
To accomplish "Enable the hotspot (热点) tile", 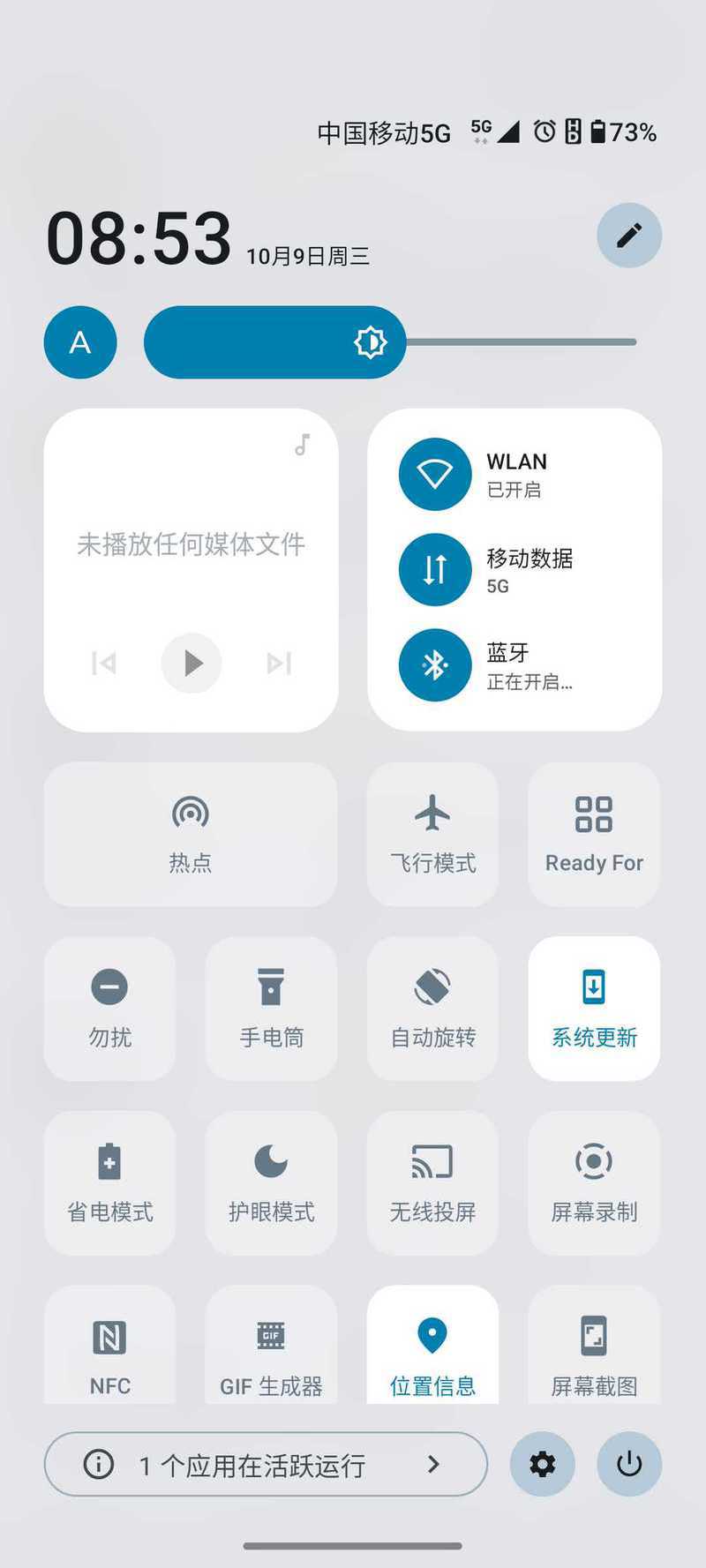I will point(191,835).
